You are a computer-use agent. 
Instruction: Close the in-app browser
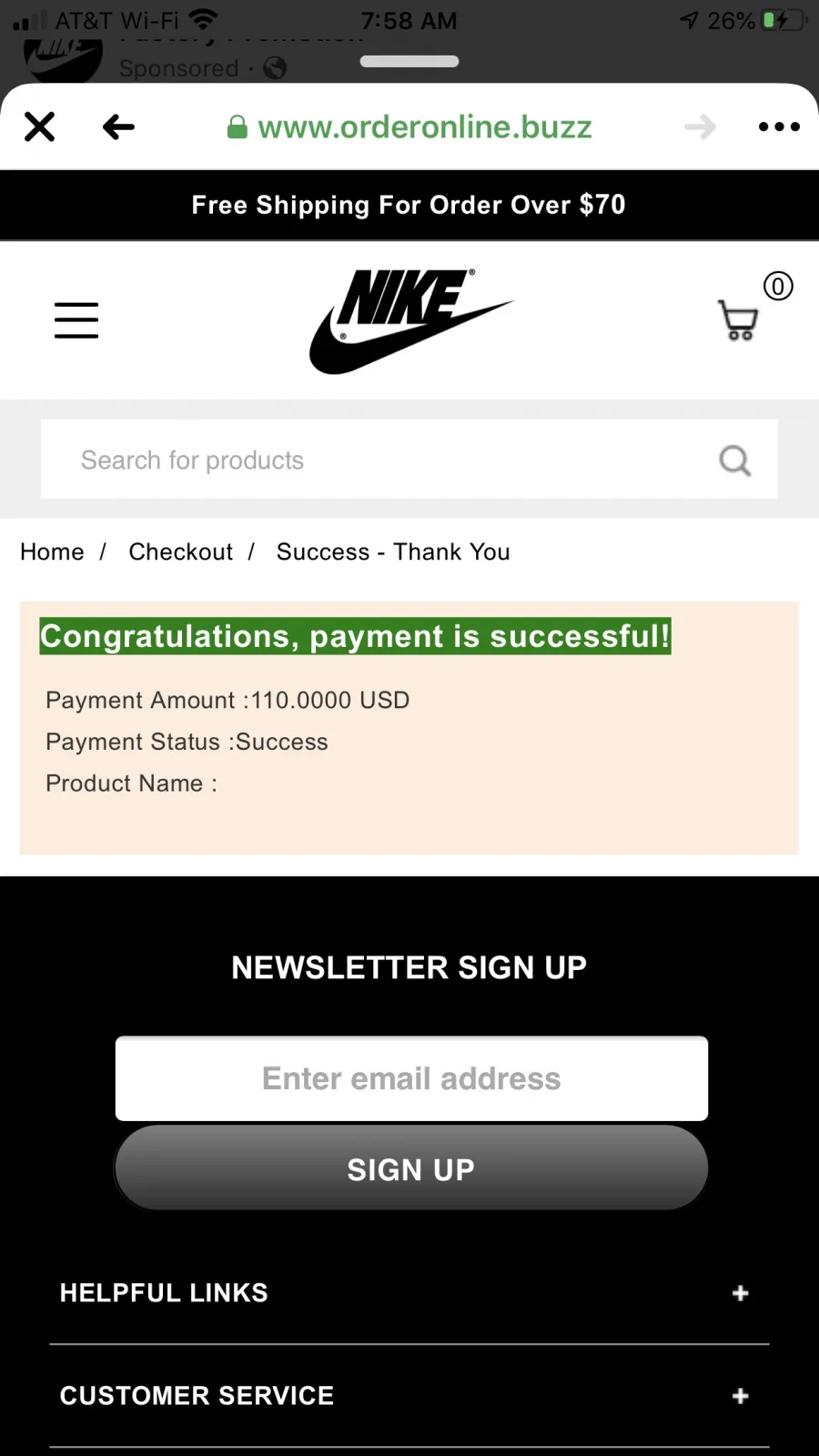point(39,126)
